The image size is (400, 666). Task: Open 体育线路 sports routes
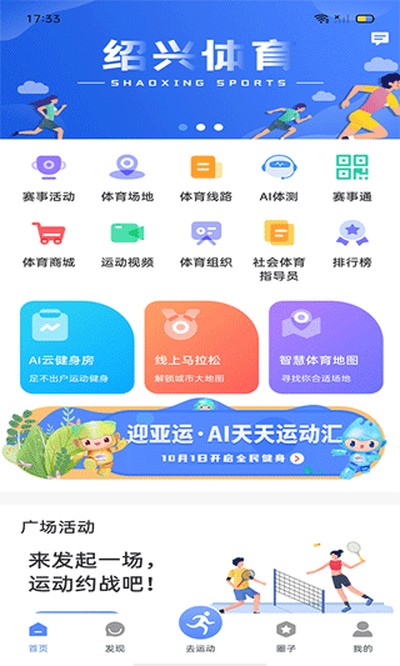coord(206,178)
